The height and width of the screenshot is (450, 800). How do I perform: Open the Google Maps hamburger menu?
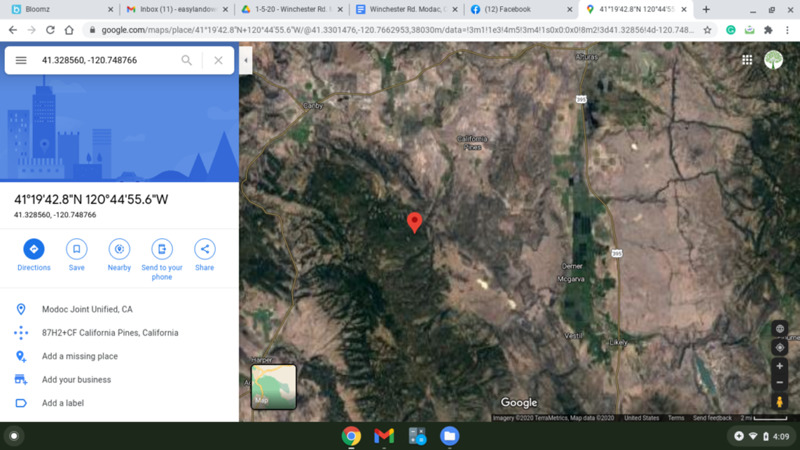point(21,60)
